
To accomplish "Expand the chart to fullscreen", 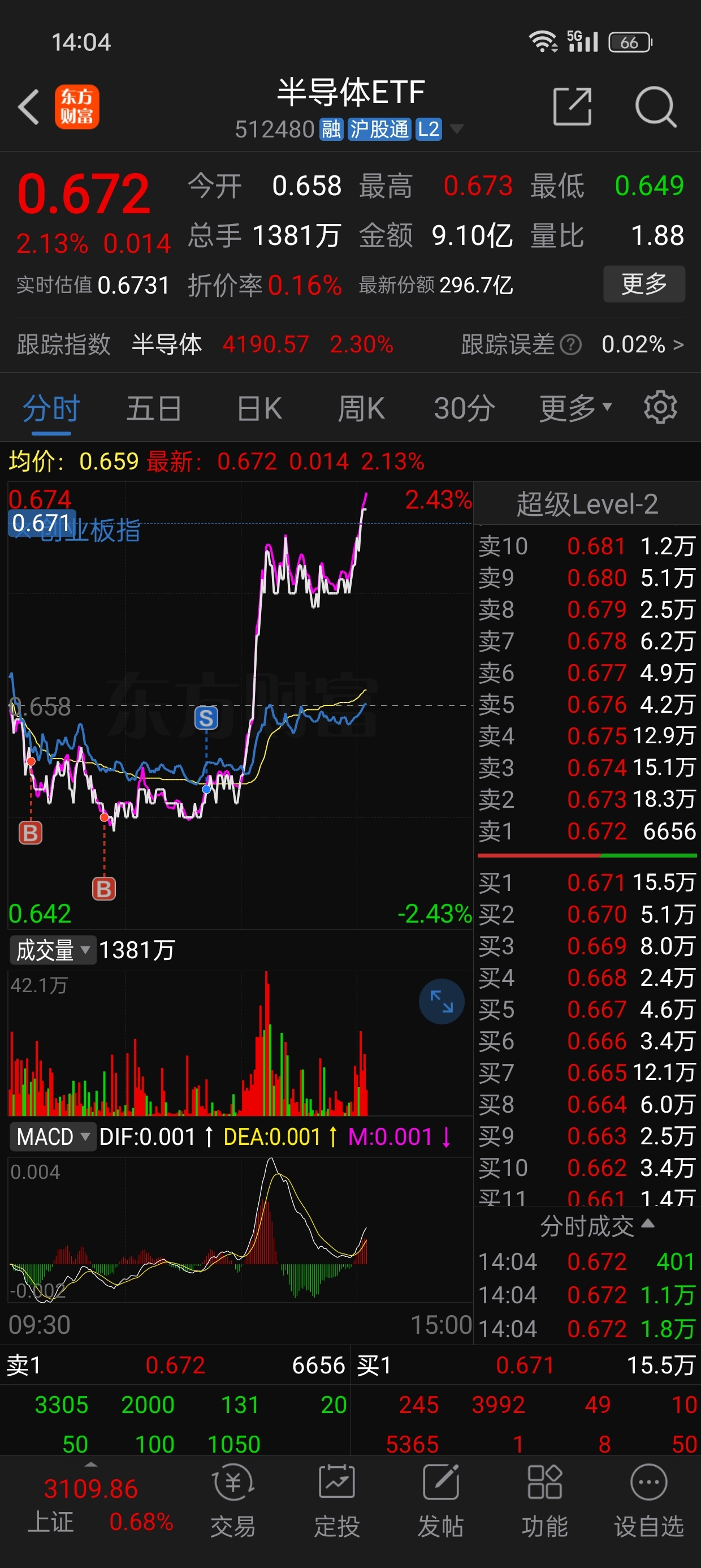I will 442,1001.
